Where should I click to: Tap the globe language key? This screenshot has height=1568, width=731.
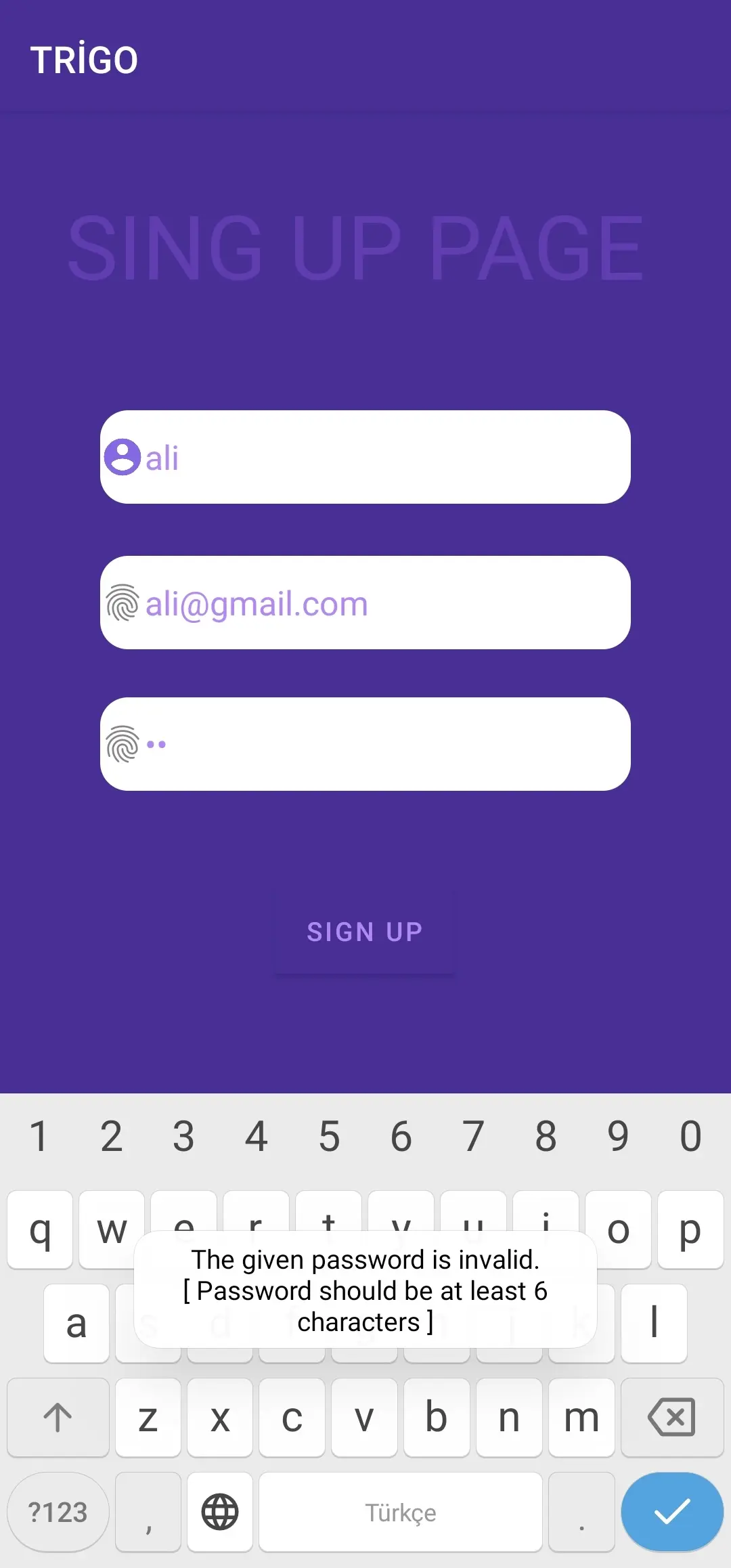220,1511
